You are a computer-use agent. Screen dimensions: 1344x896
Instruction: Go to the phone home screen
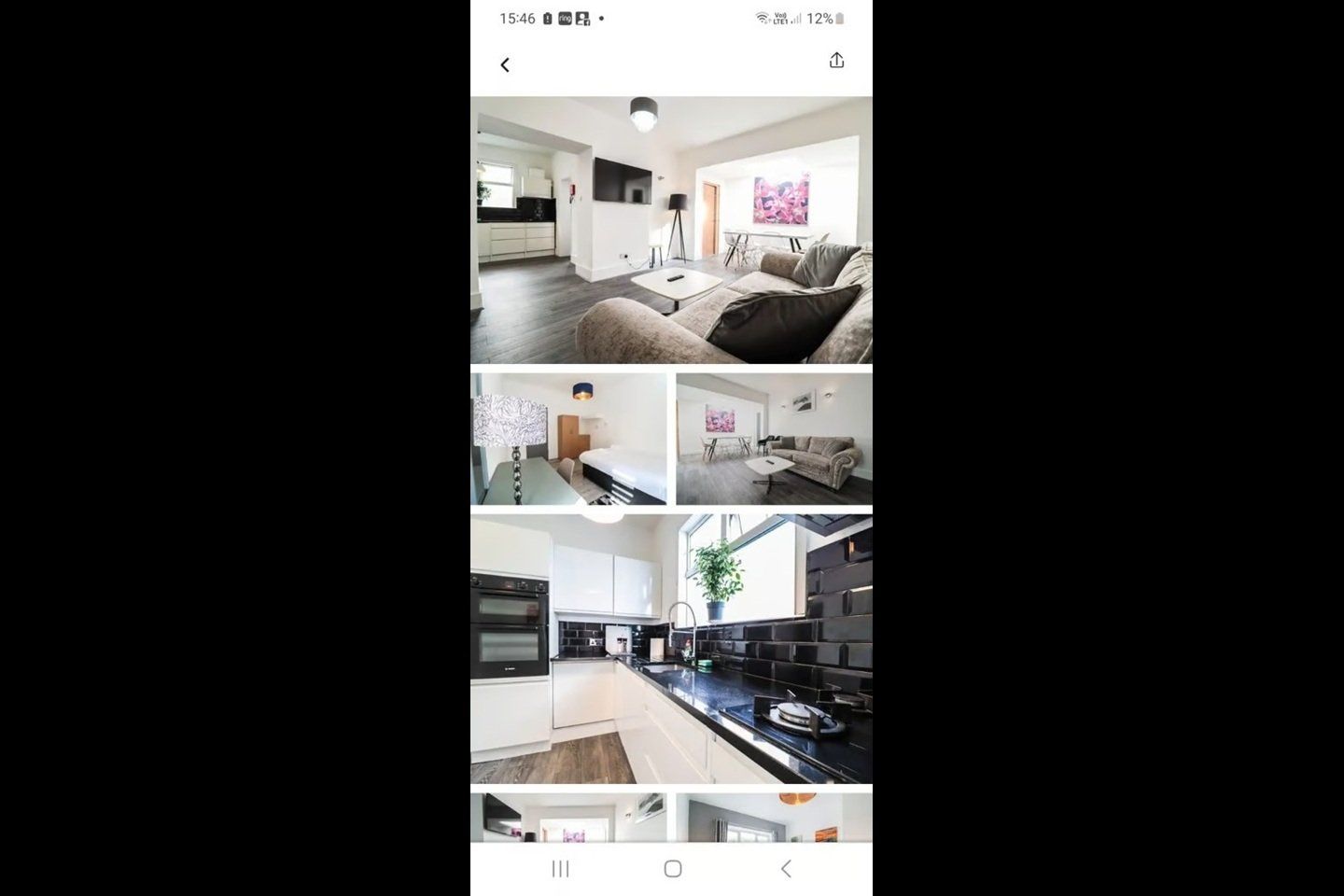pos(672,869)
